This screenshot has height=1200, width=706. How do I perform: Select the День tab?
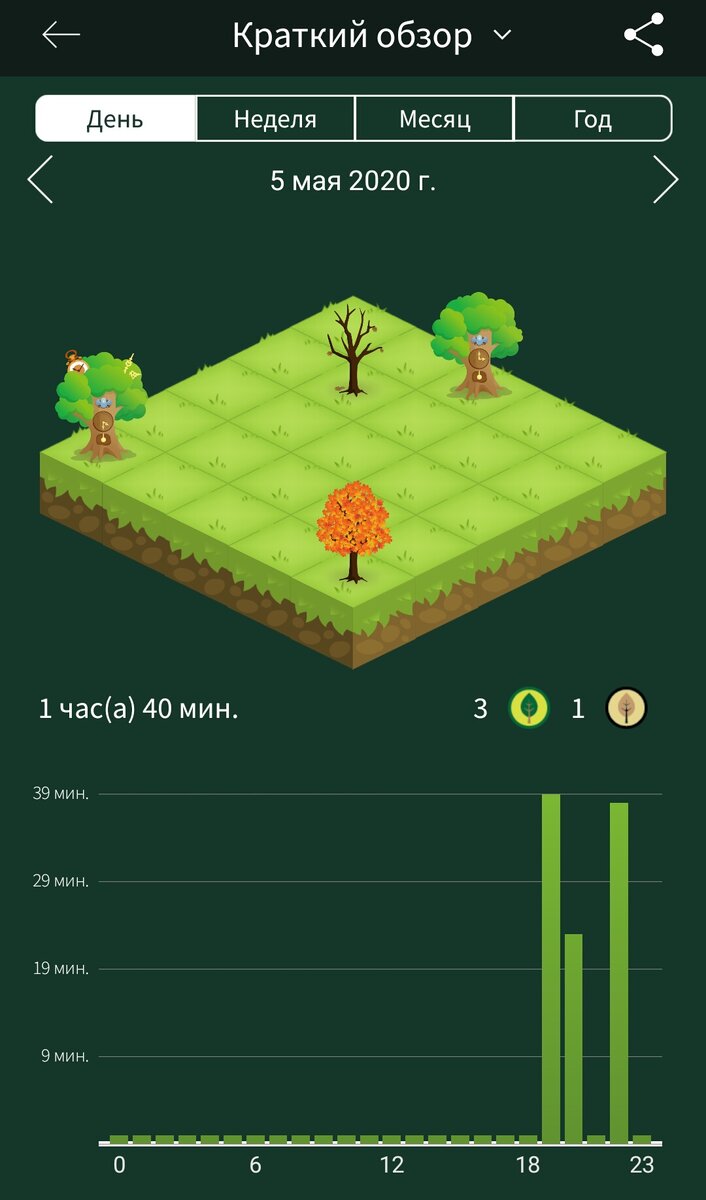pos(115,119)
